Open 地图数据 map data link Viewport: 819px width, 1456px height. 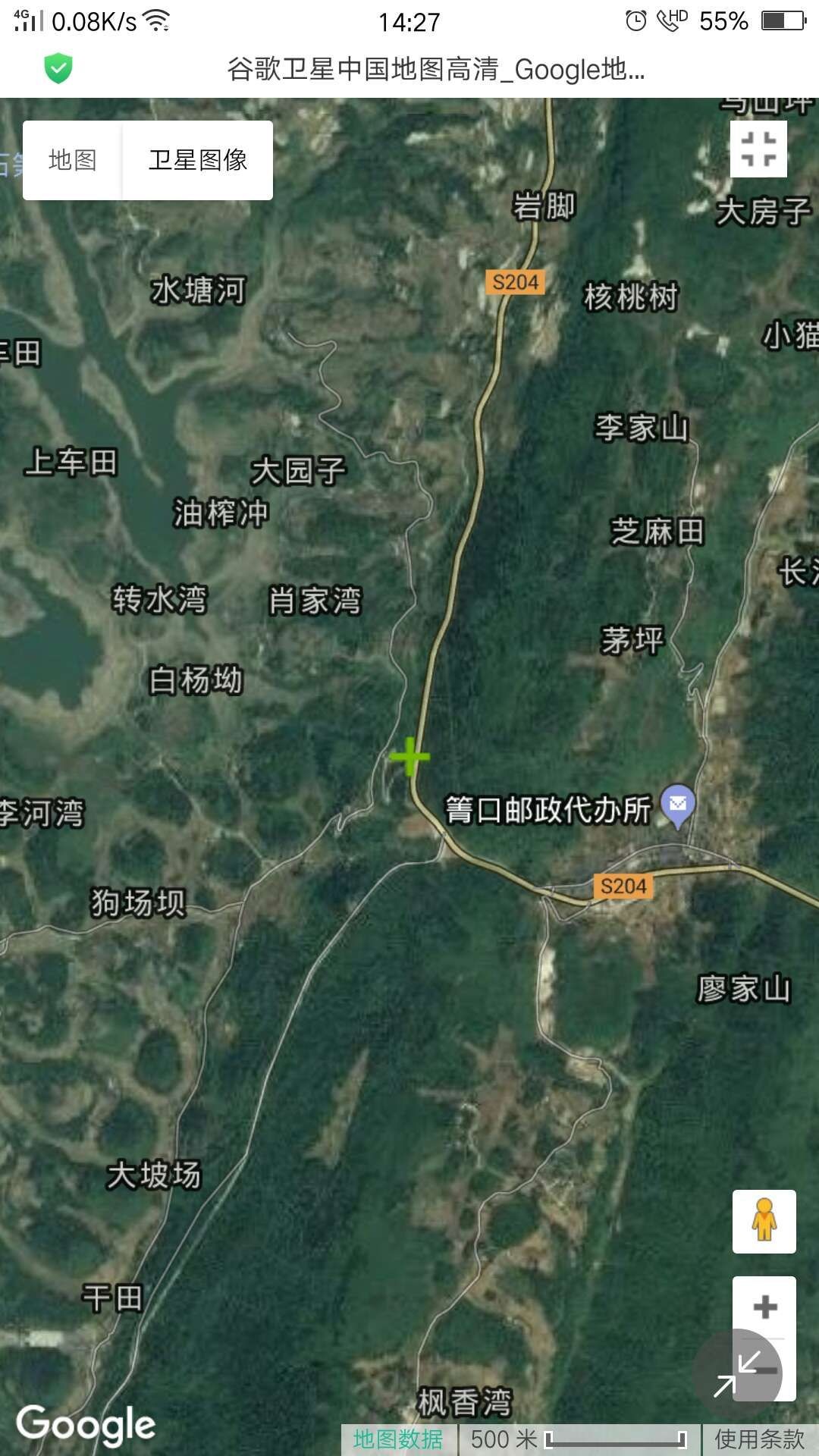tap(398, 1439)
